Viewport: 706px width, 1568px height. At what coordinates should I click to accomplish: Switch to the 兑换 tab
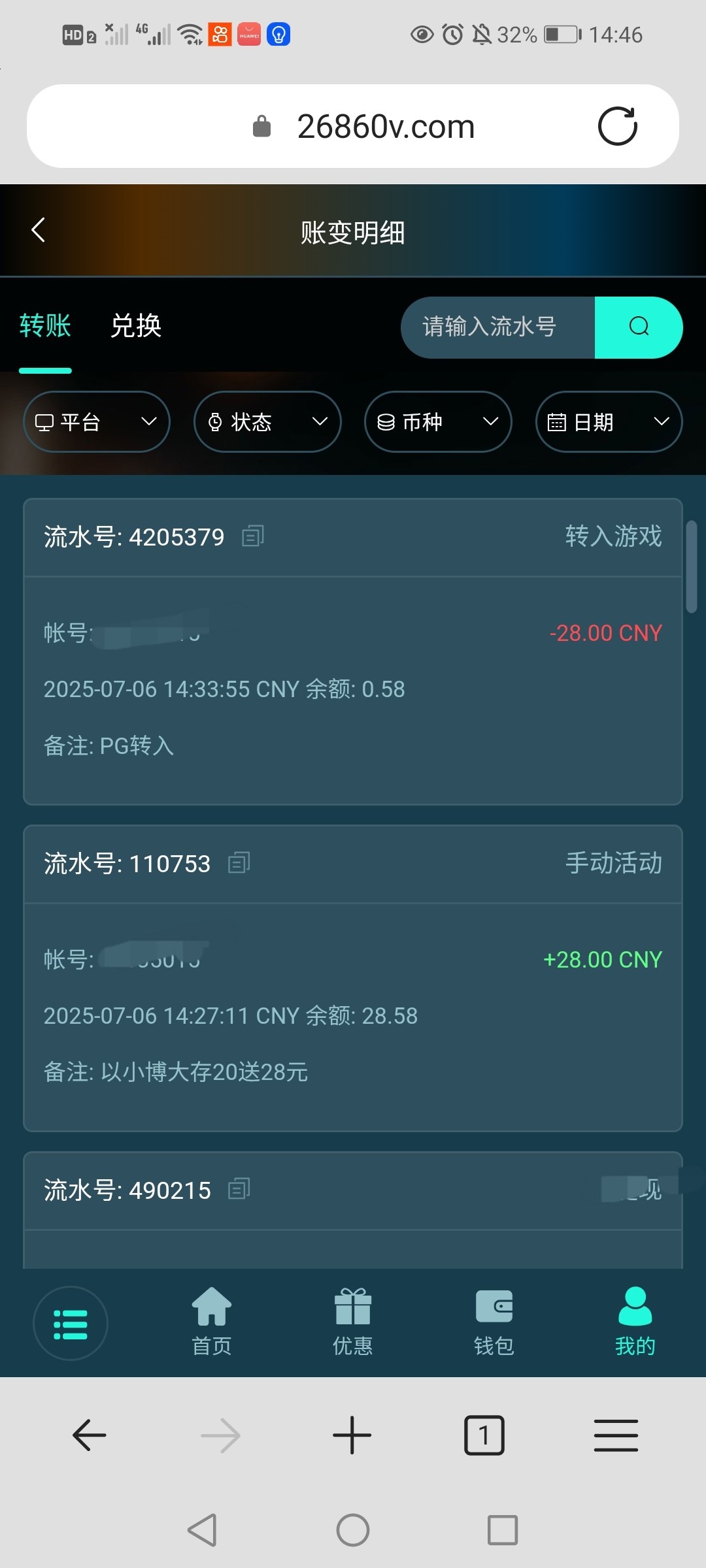(135, 326)
